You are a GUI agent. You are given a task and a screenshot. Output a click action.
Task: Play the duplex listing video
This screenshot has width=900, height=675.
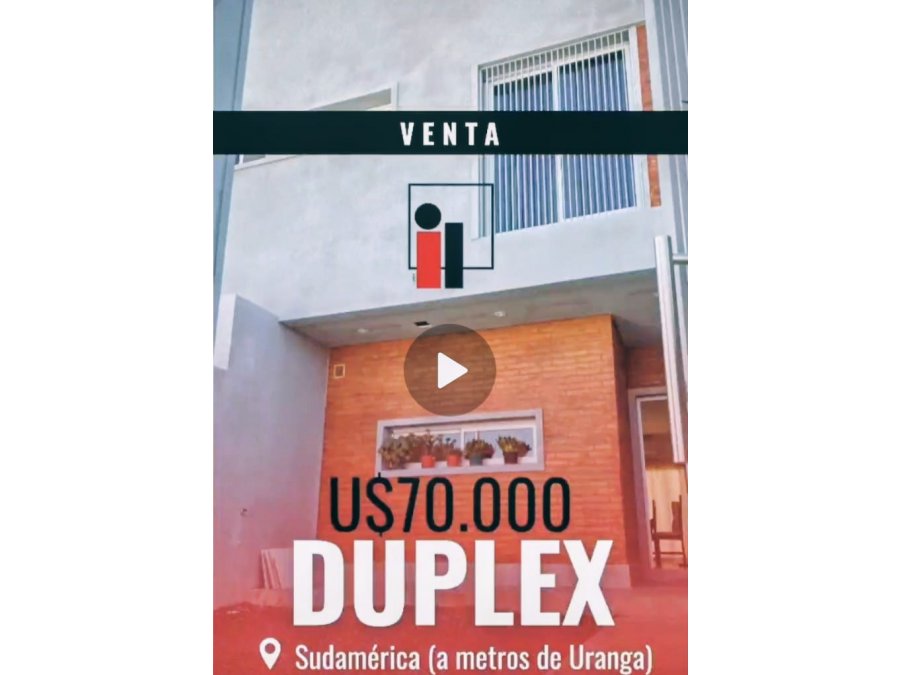pos(450,370)
